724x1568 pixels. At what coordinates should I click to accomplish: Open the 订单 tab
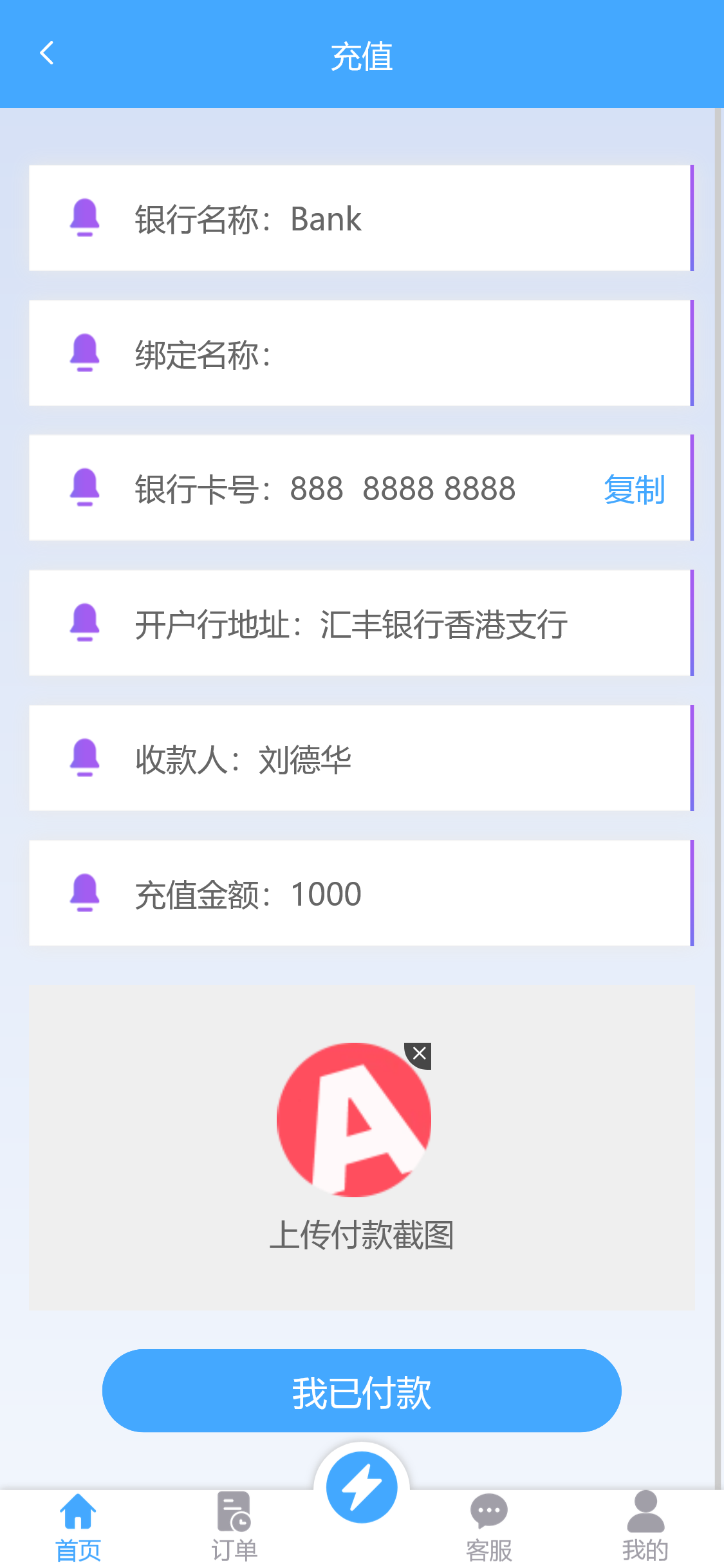(234, 1527)
